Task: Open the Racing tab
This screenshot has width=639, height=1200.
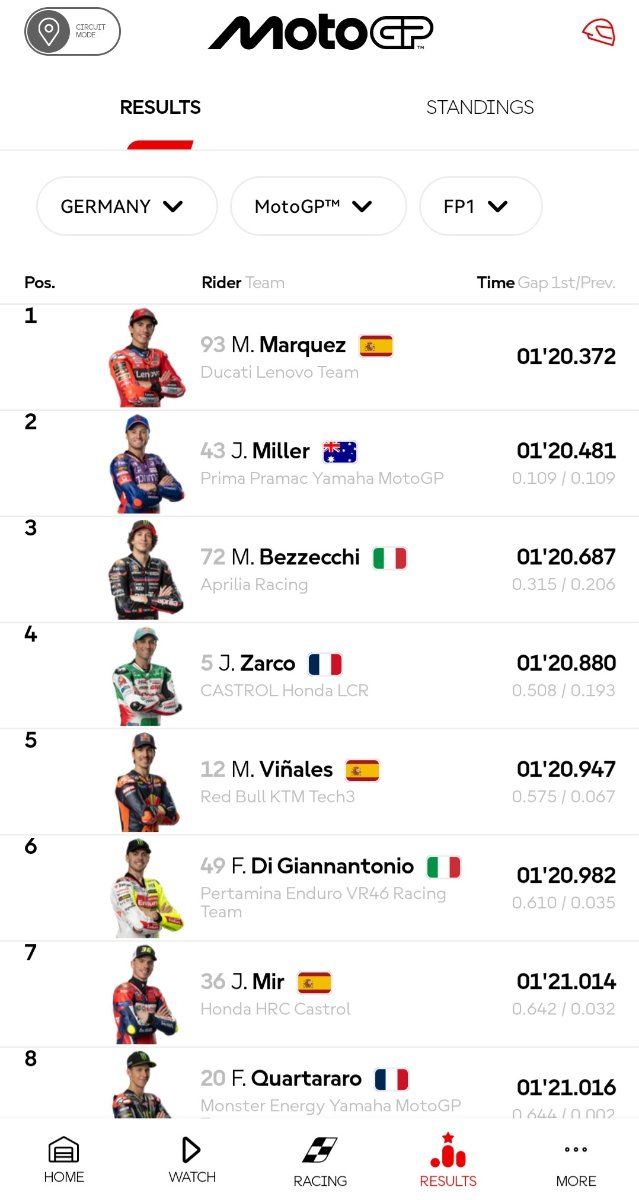Action: coord(320,1160)
